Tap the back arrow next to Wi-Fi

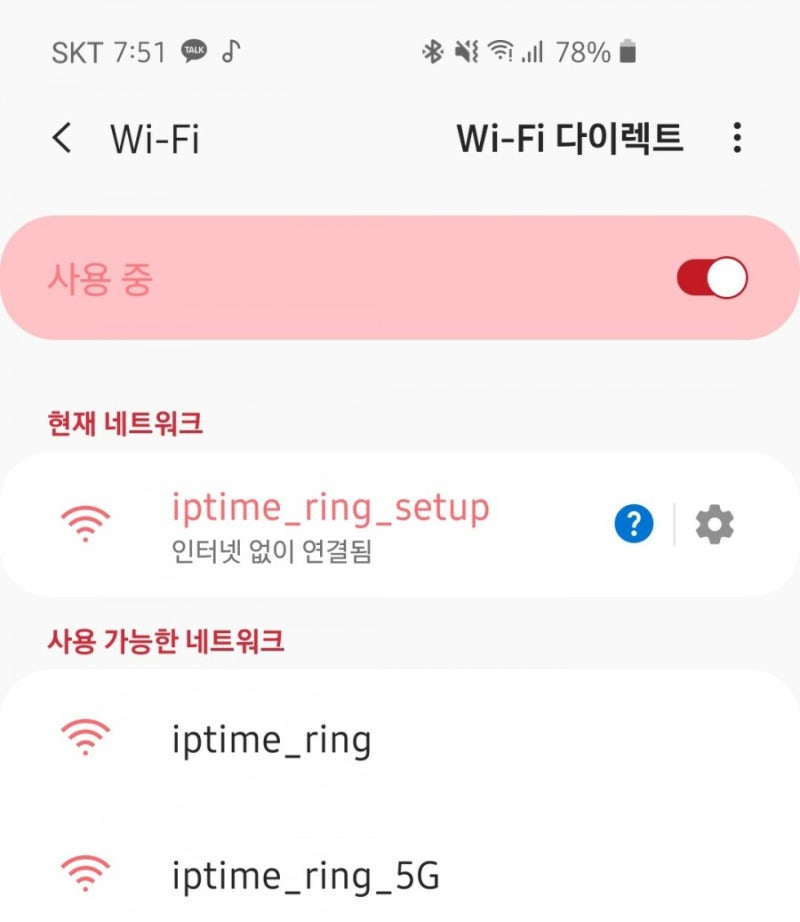(x=62, y=138)
